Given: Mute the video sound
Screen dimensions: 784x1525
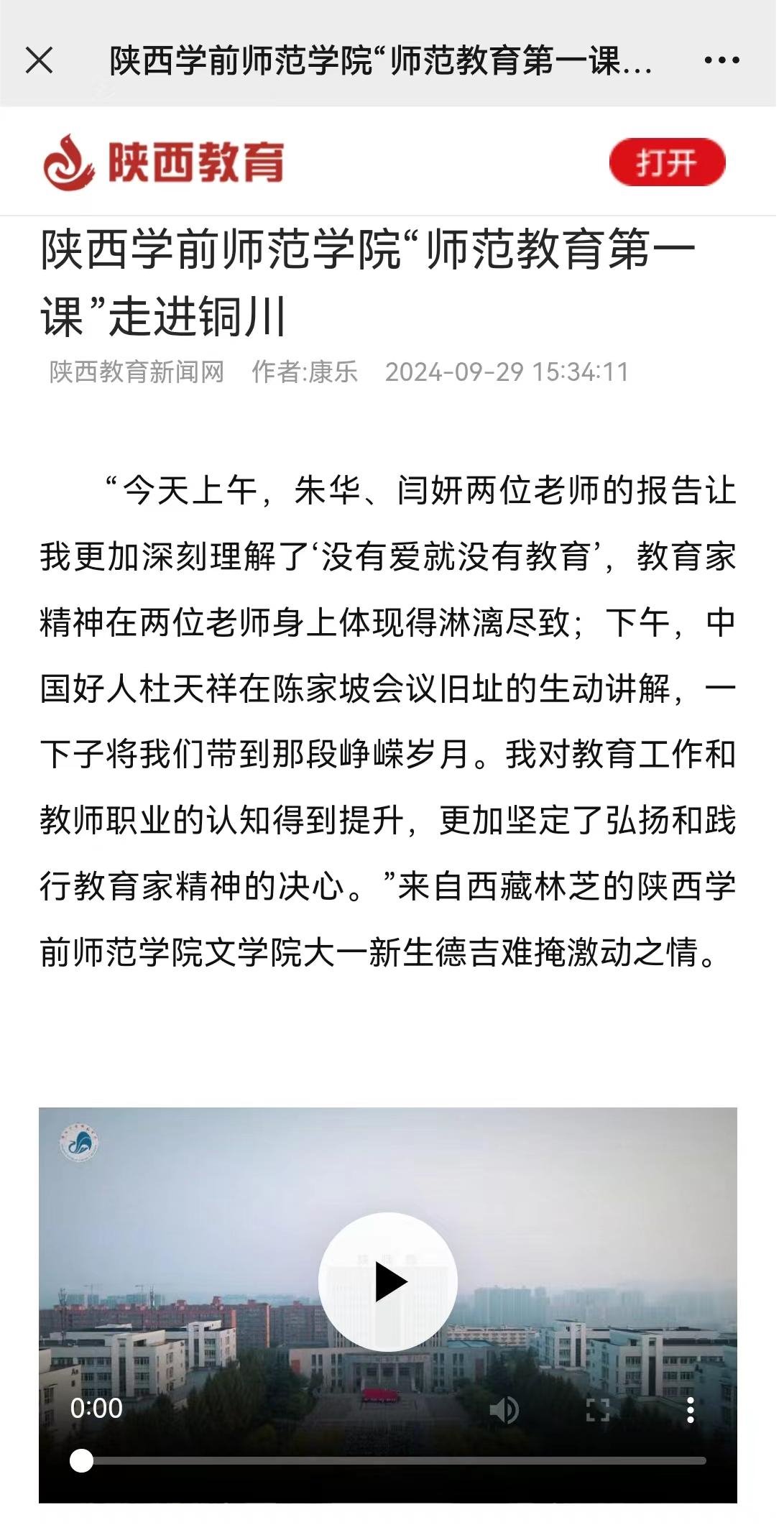Looking at the screenshot, I should [504, 1410].
